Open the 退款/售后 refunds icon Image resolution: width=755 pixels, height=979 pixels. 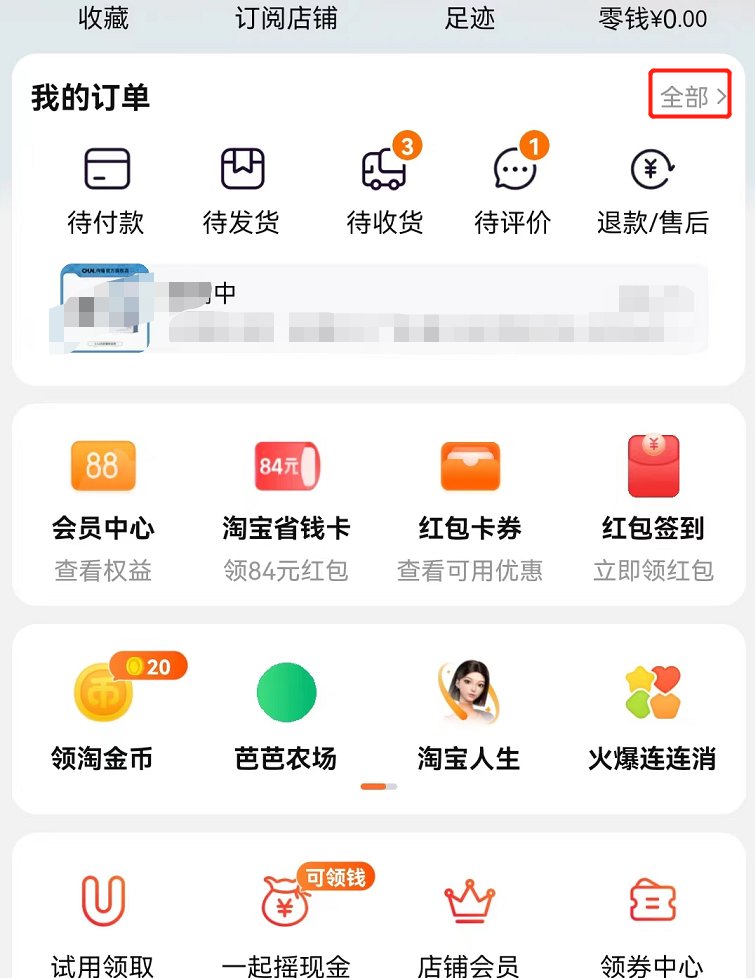click(x=651, y=185)
